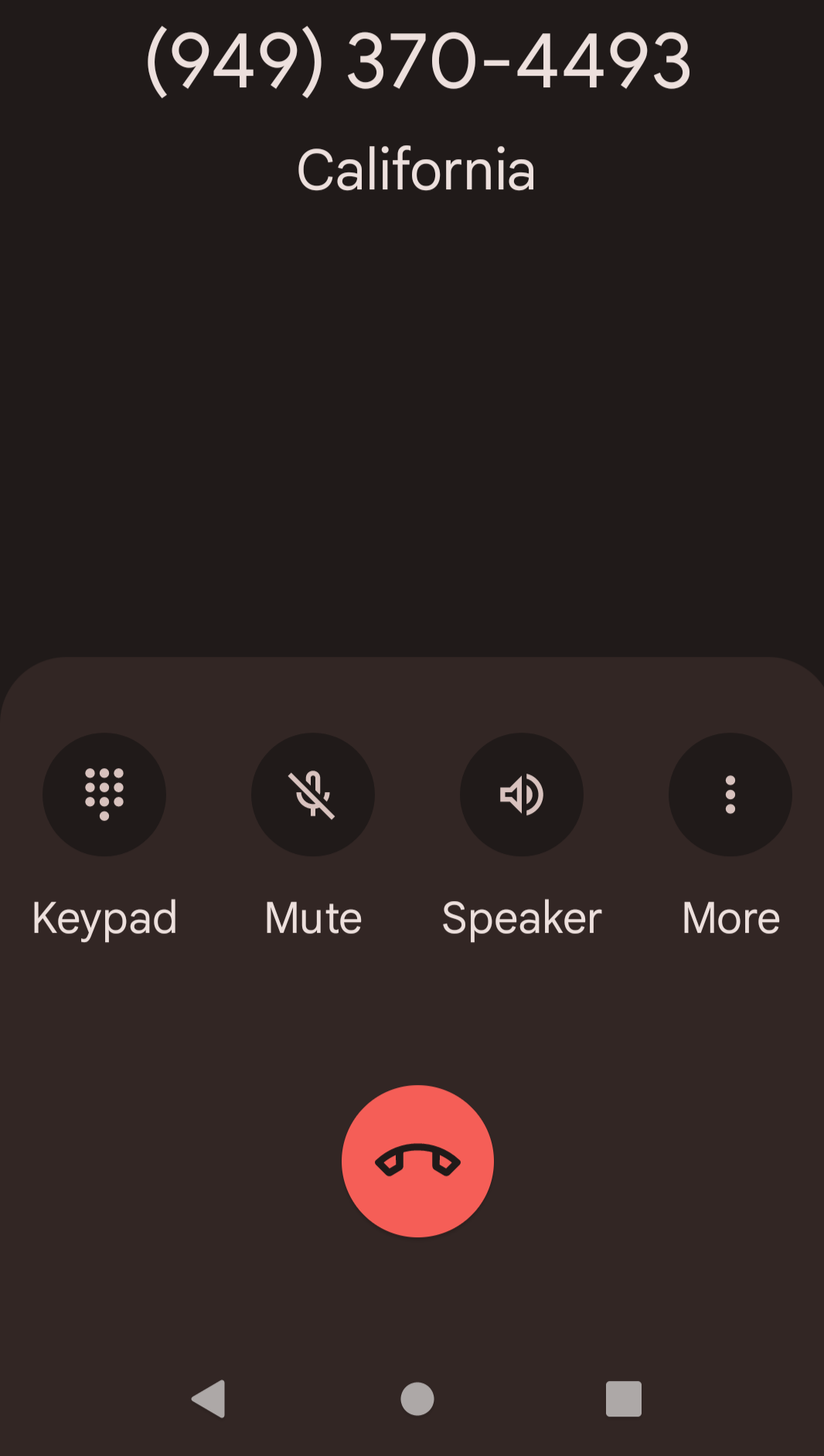Open More call options

pos(730,794)
